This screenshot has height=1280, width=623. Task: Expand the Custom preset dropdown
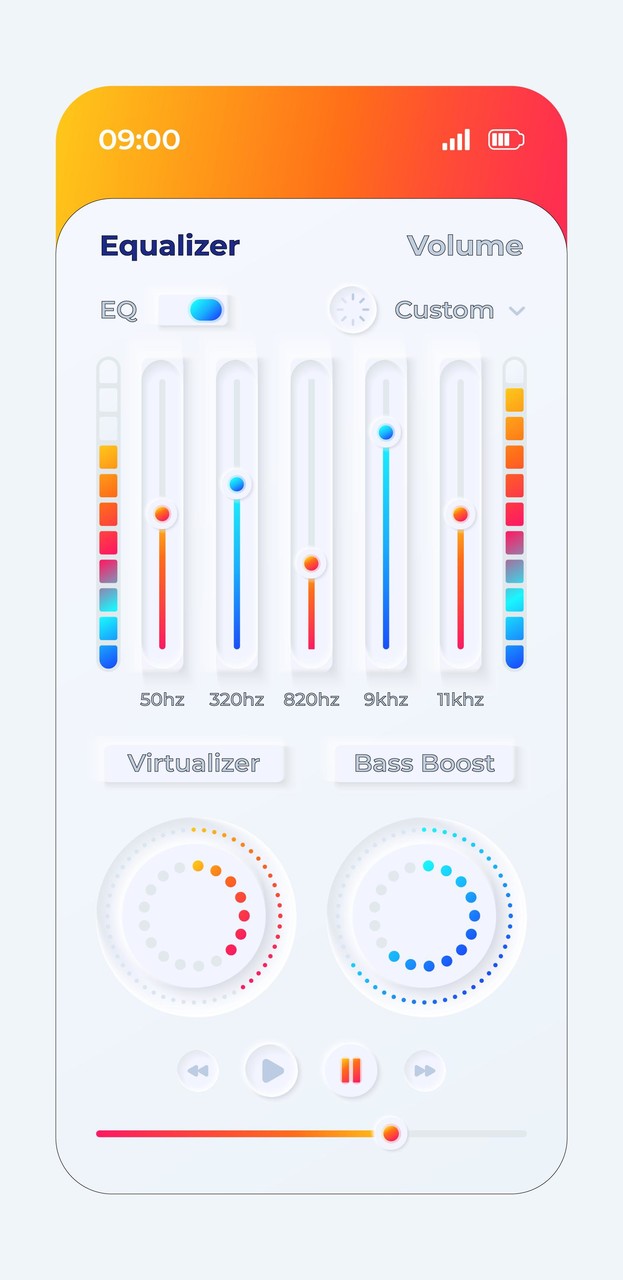click(460, 310)
